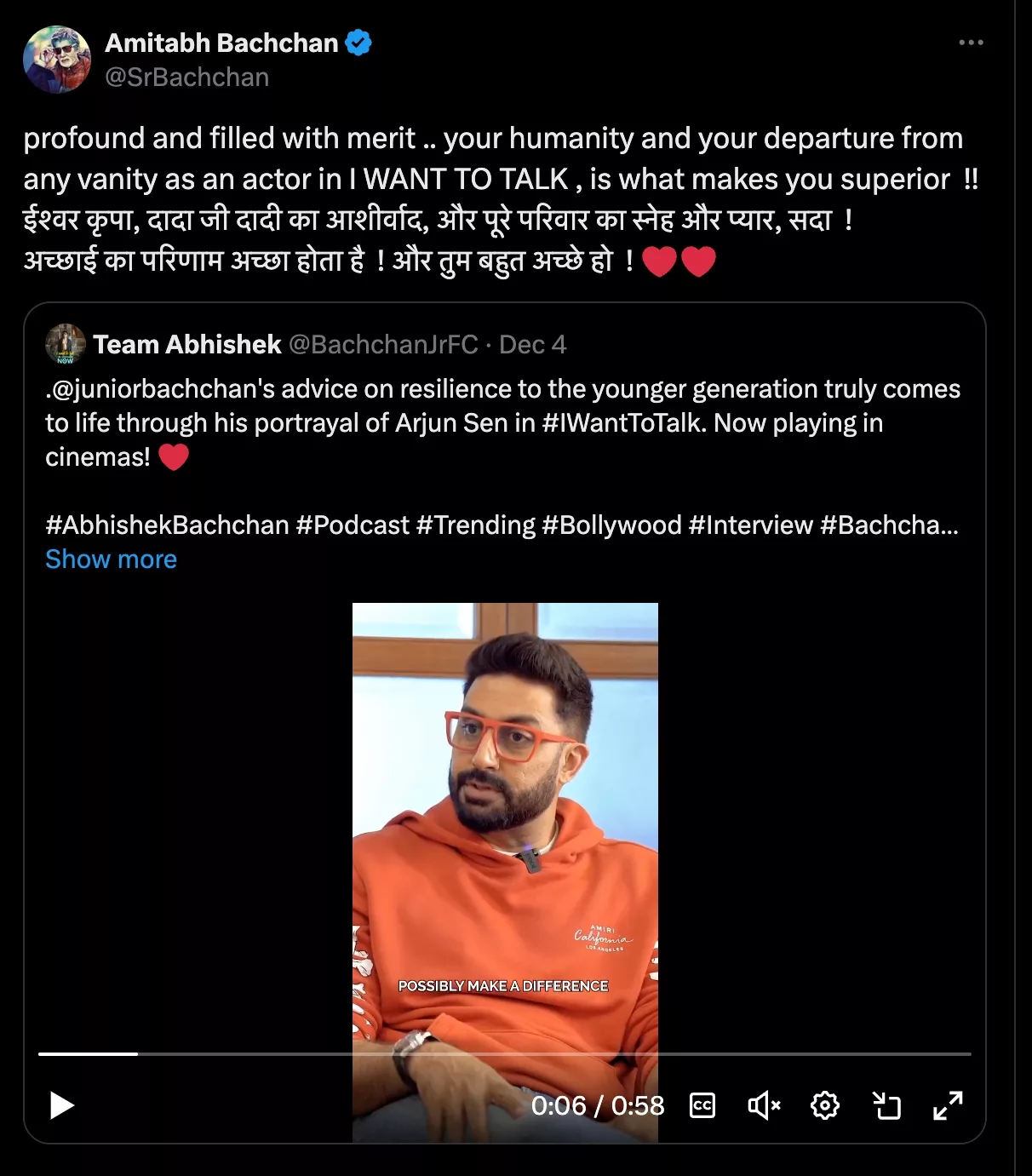Screen dimensions: 1032x1176
Task: Toggle closed captions on the video
Action: (x=702, y=1105)
